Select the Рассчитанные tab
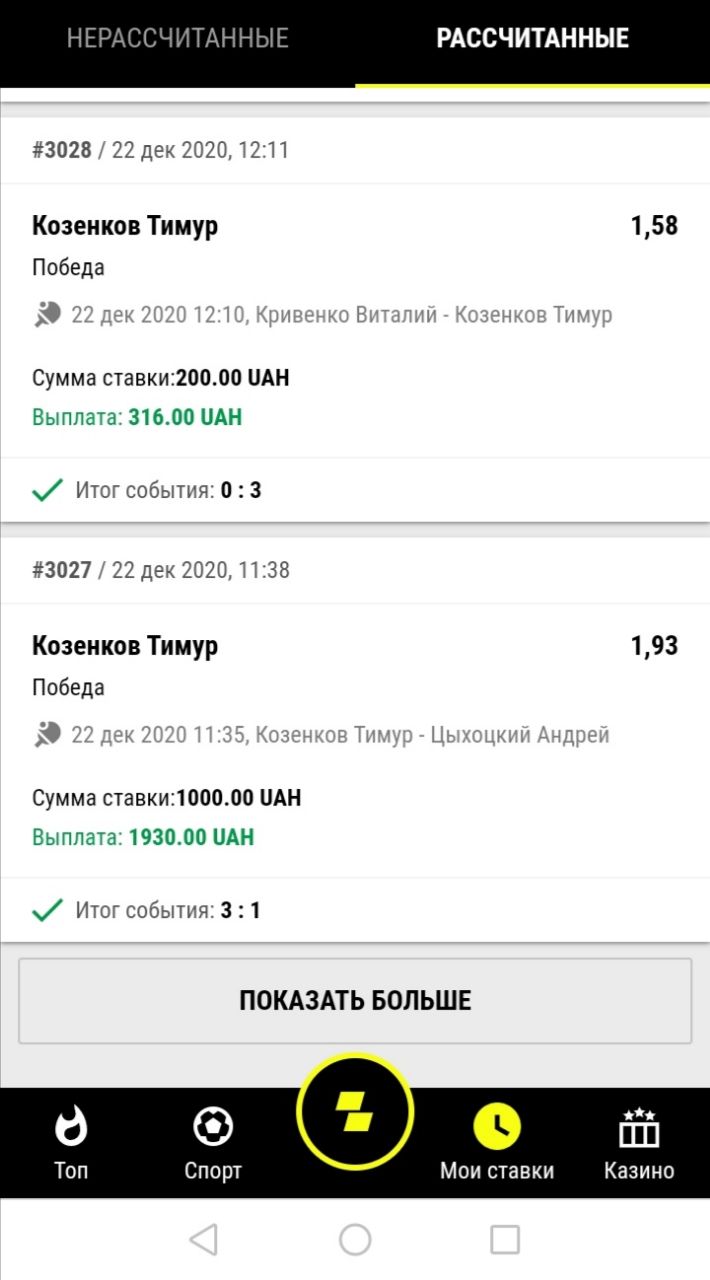710x1280 pixels. coord(532,39)
